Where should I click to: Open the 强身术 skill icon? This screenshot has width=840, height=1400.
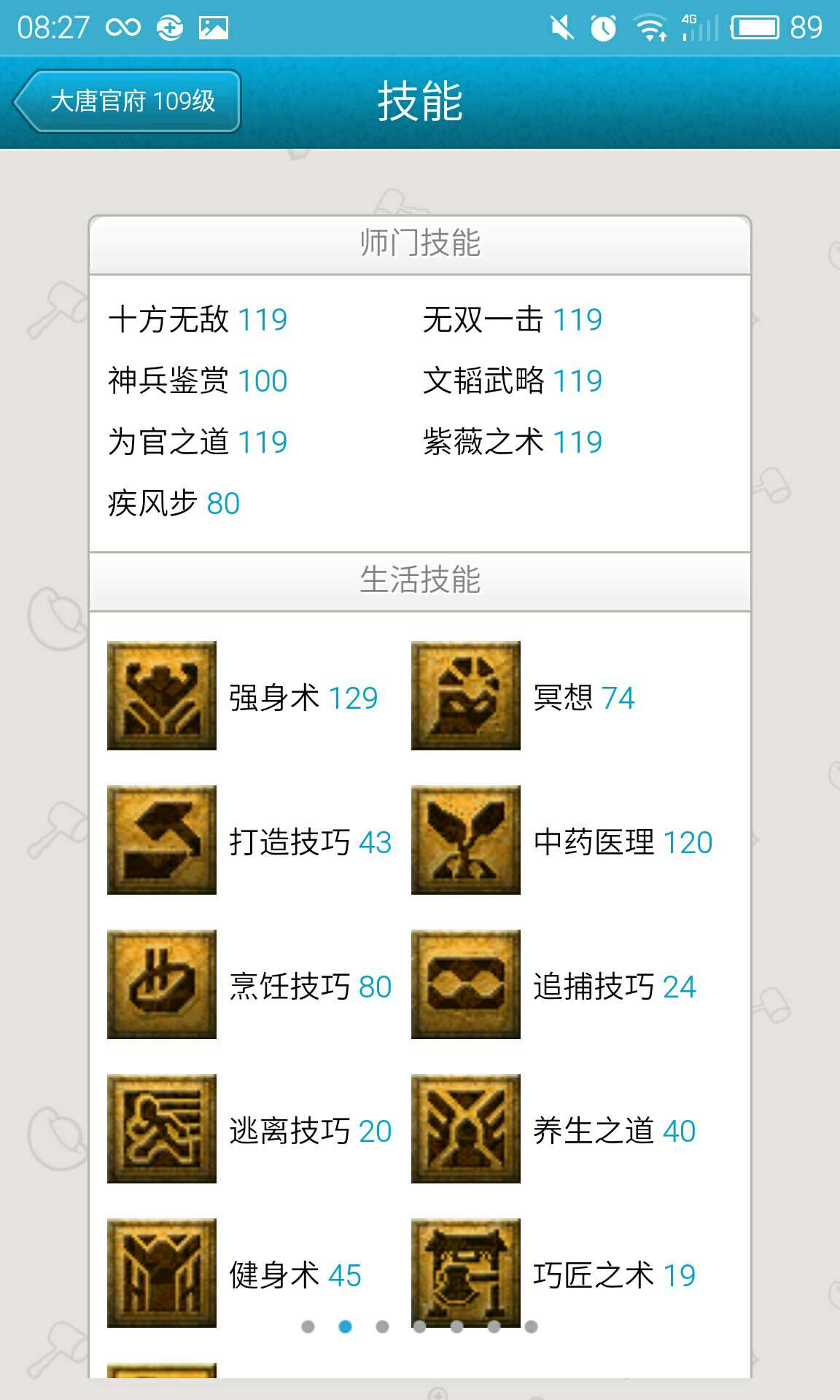coord(162,696)
